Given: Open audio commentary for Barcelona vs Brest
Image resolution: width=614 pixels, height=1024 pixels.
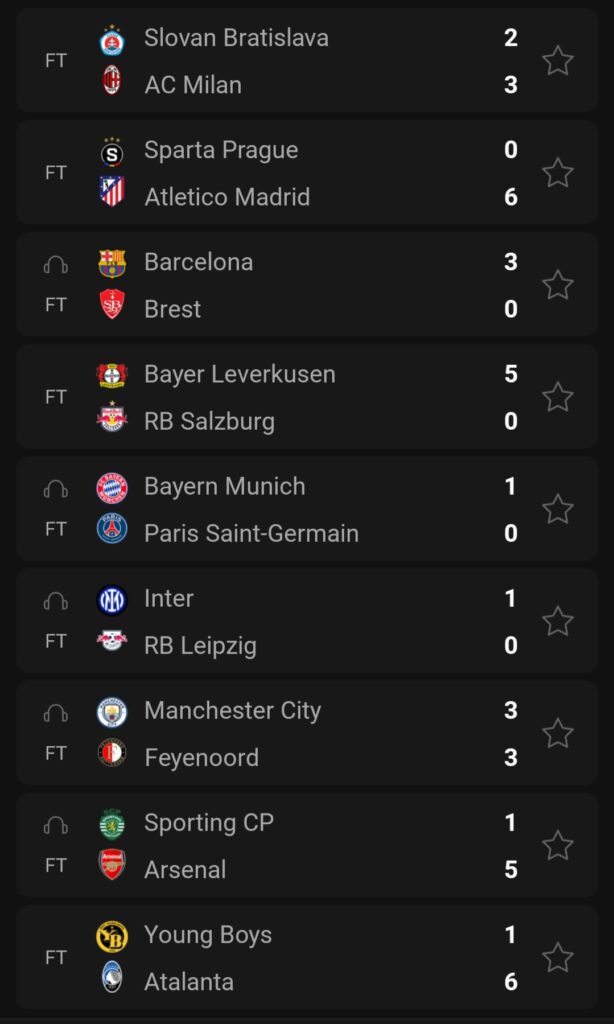Looking at the screenshot, I should 56,264.
